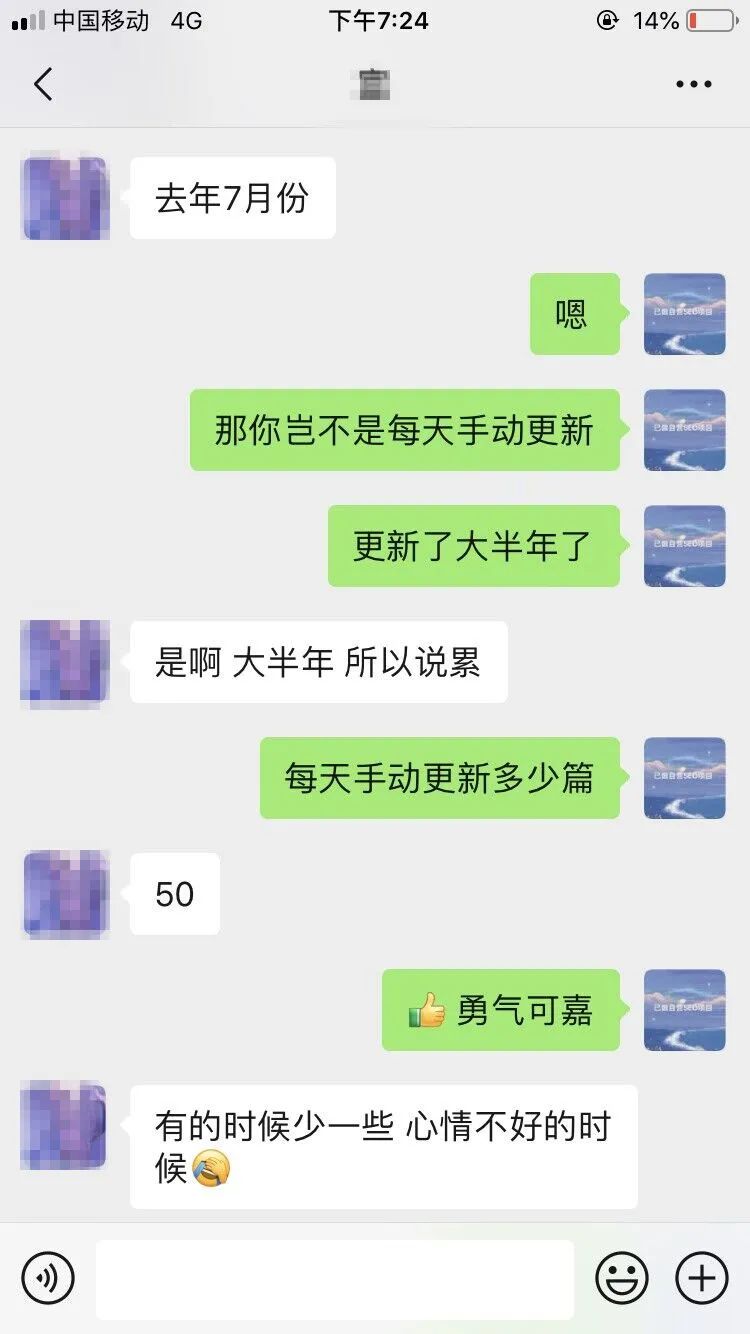
Task: Switch to voice message input
Action: [48, 1278]
